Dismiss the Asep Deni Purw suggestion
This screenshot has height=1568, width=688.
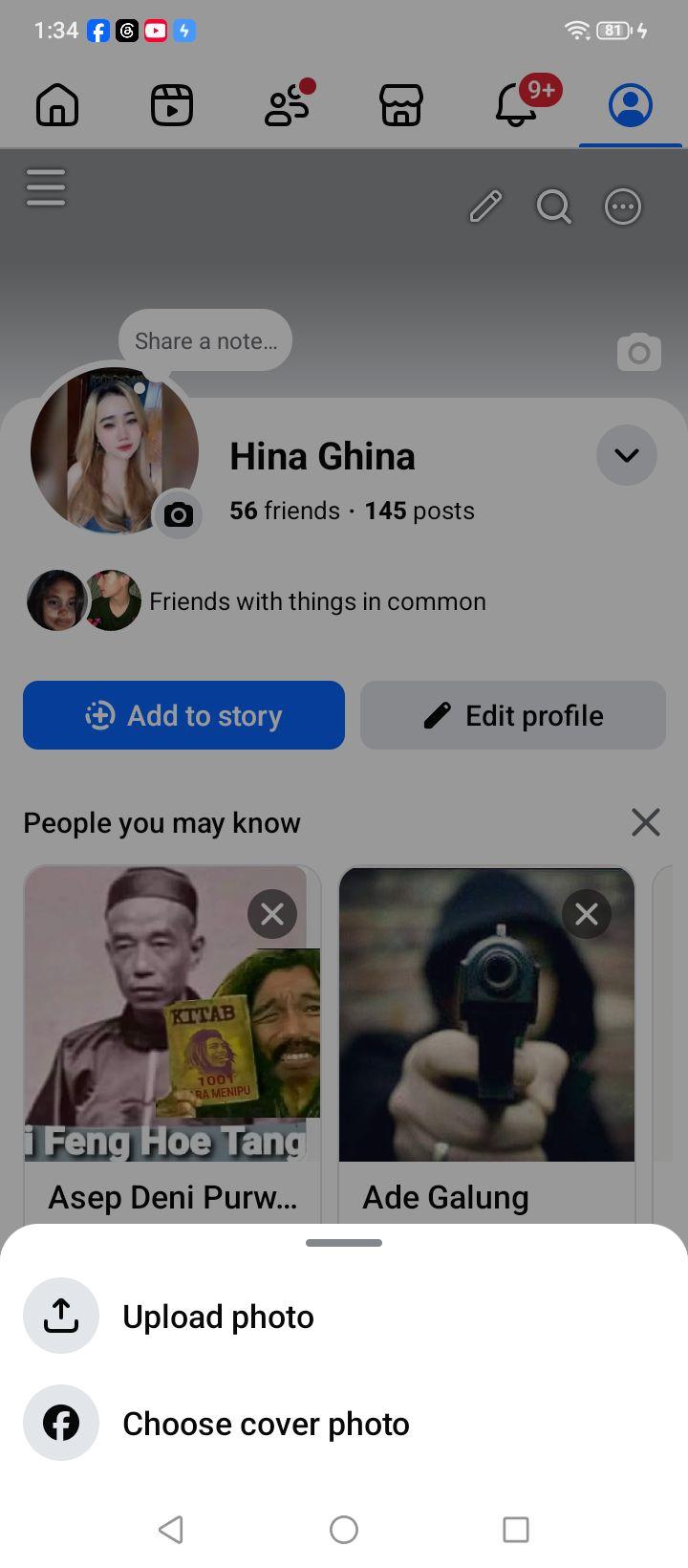pos(272,914)
